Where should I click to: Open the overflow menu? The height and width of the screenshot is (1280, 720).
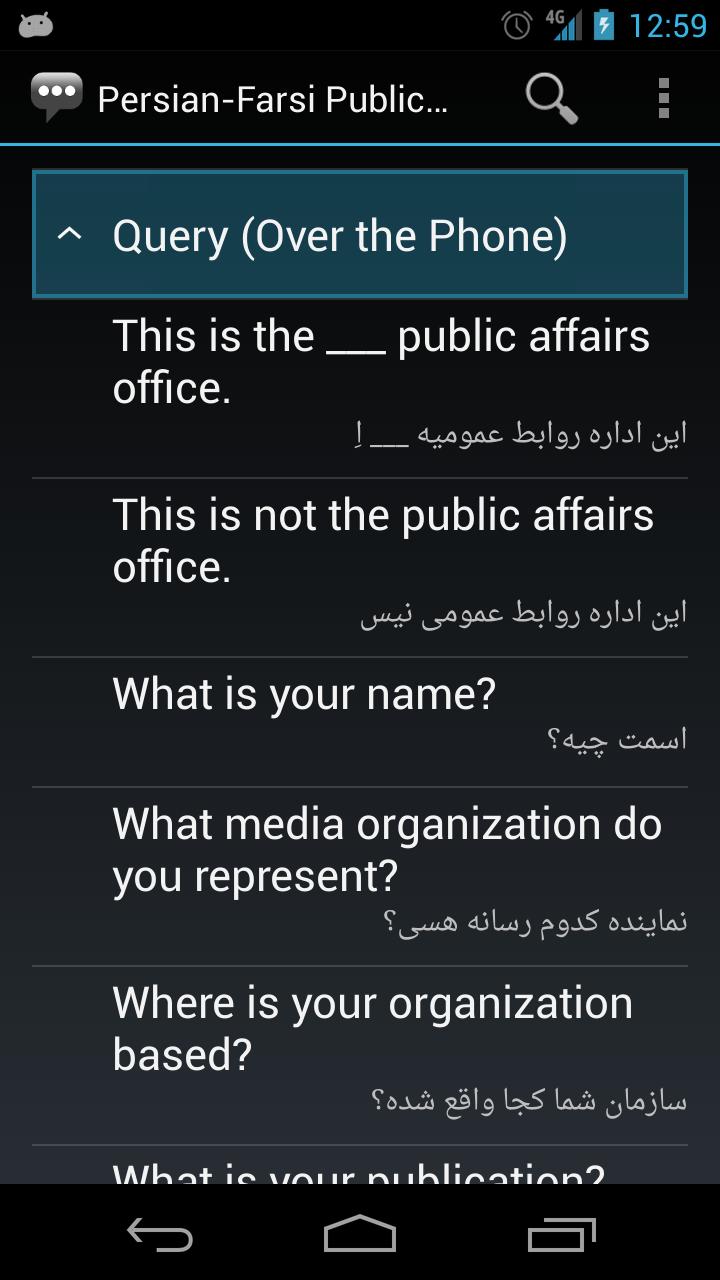(x=663, y=97)
